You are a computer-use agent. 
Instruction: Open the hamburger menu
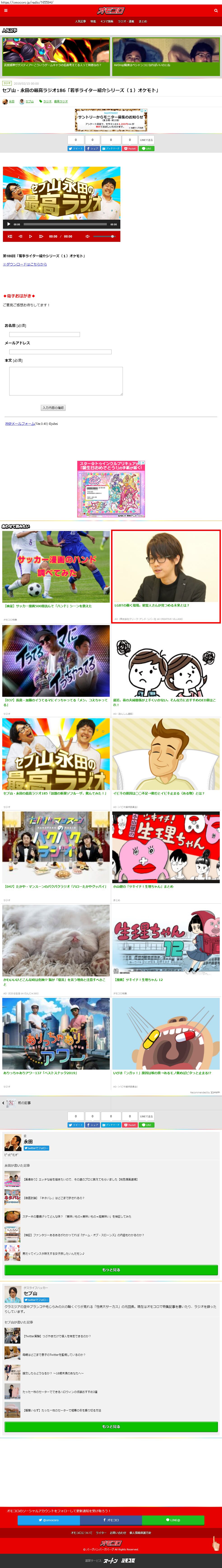coord(5,11)
